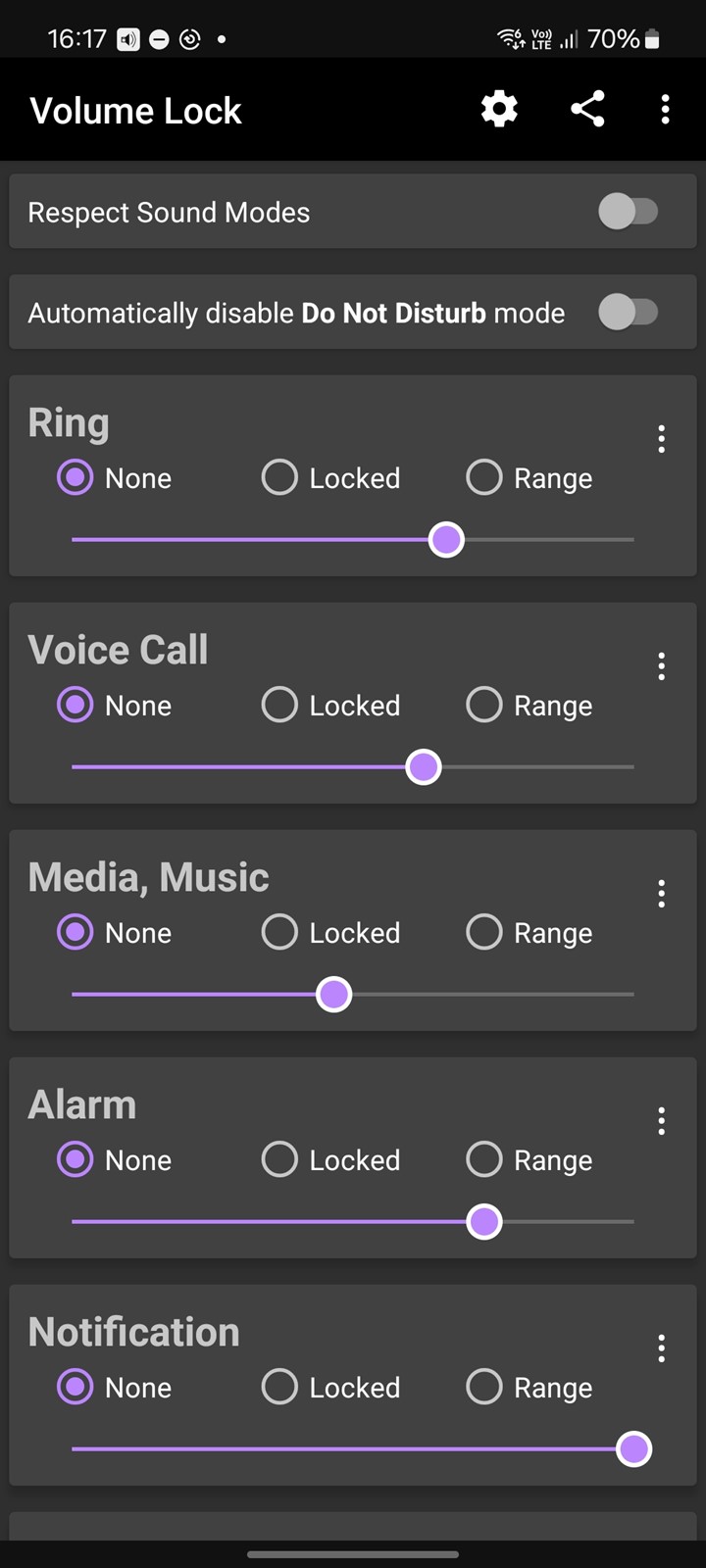Open Media, Music more options menu

[662, 894]
